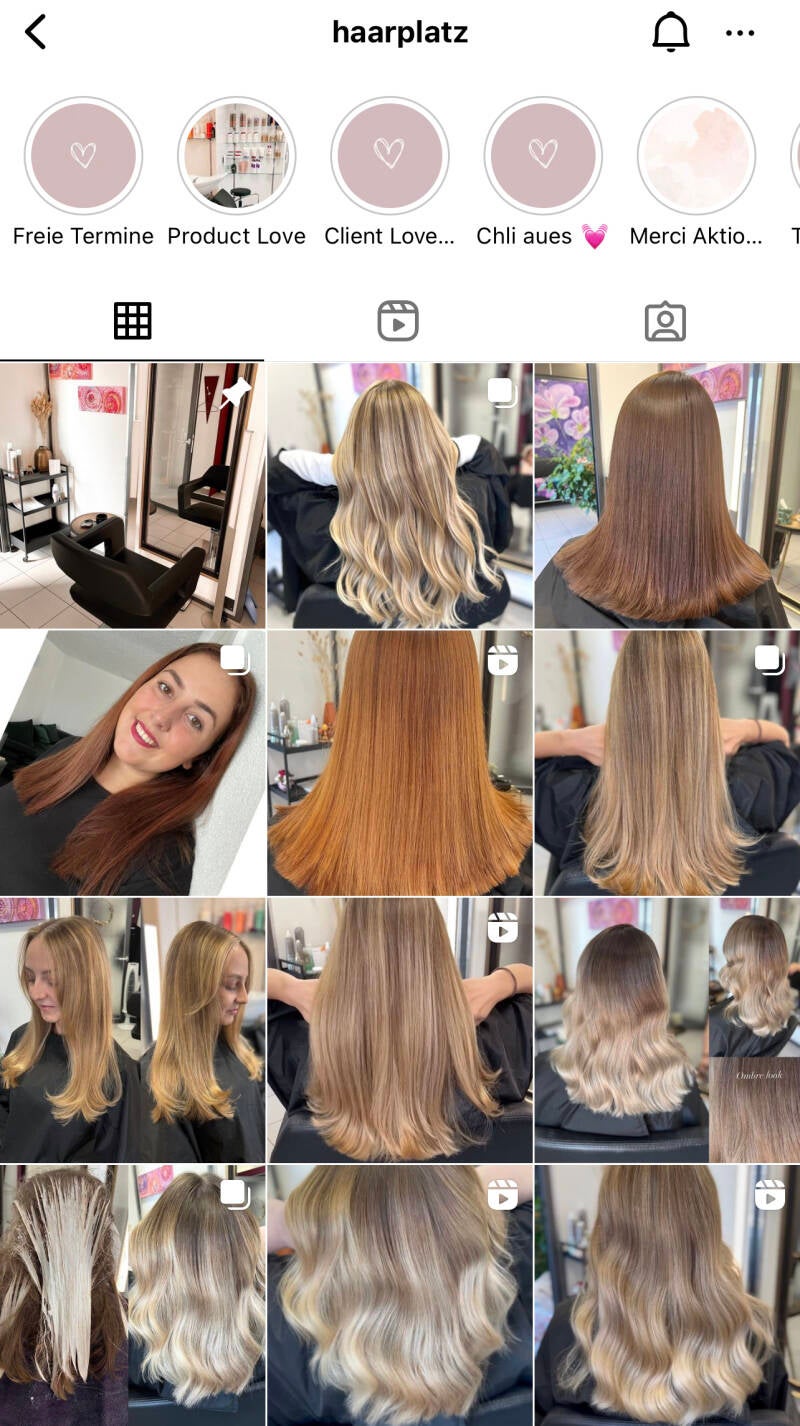Open the pinned salon interior post
The width and height of the screenshot is (800, 1426).
pyautogui.click(x=132, y=495)
